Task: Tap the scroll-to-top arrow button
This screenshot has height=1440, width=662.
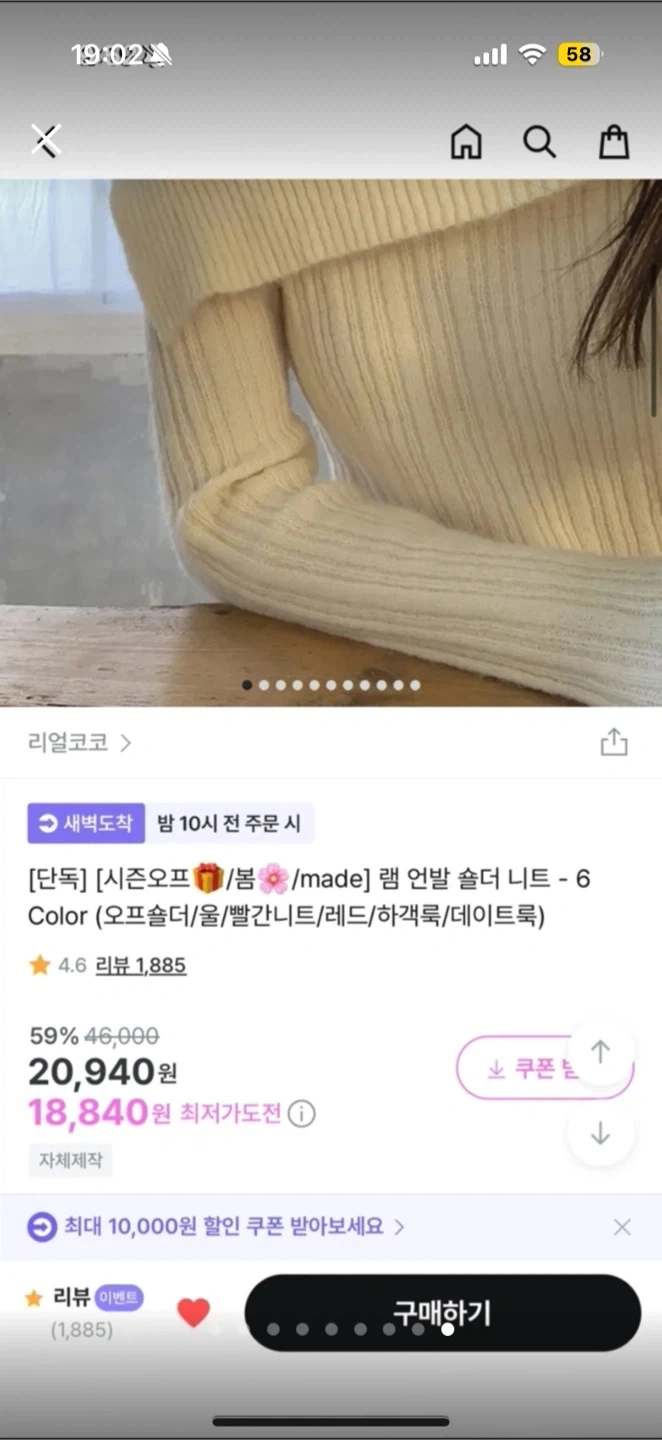Action: pyautogui.click(x=600, y=1052)
